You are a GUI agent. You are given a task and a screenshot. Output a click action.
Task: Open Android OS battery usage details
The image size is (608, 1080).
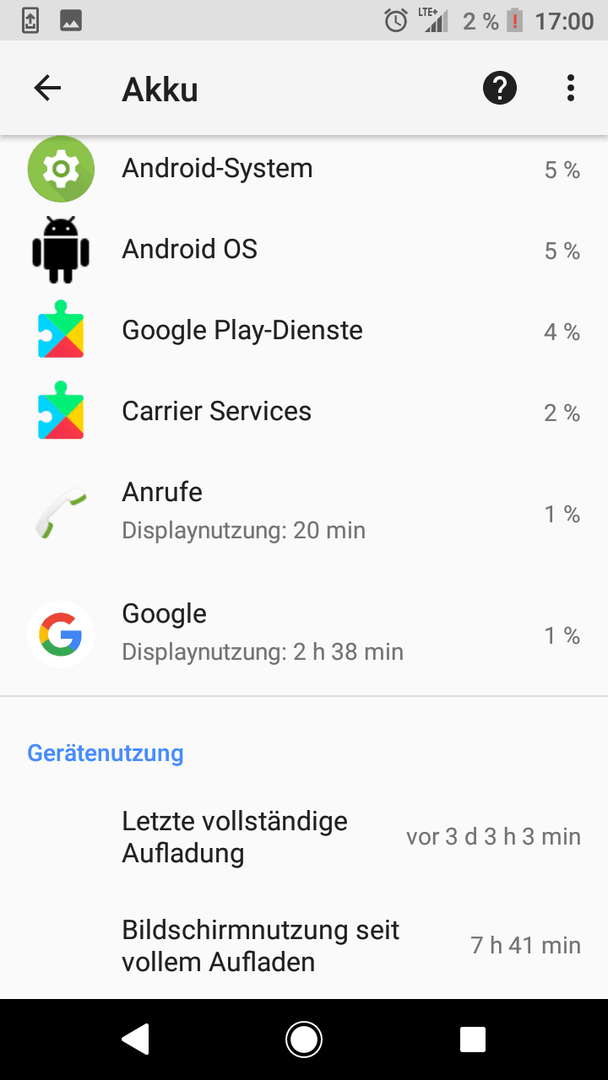[304, 250]
